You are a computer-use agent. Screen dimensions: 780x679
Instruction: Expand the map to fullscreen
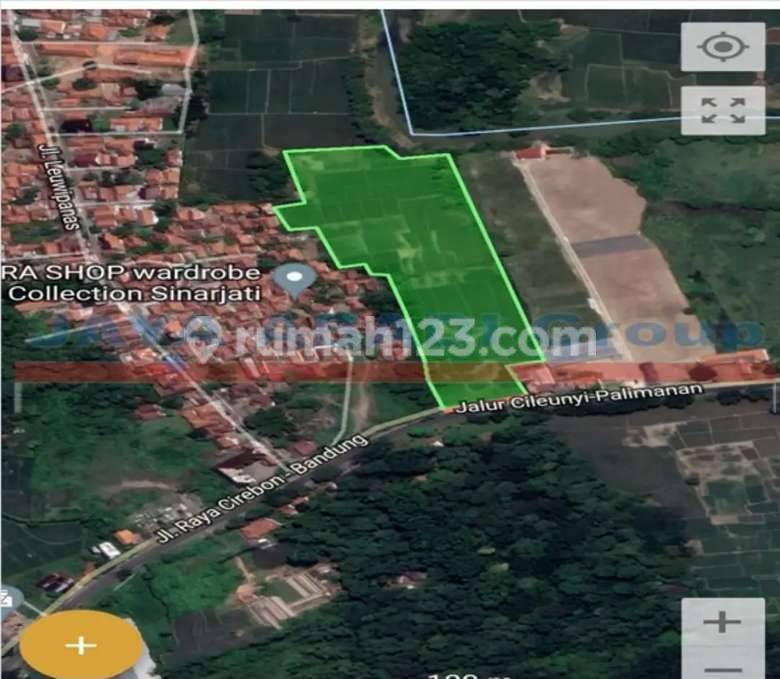point(722,110)
